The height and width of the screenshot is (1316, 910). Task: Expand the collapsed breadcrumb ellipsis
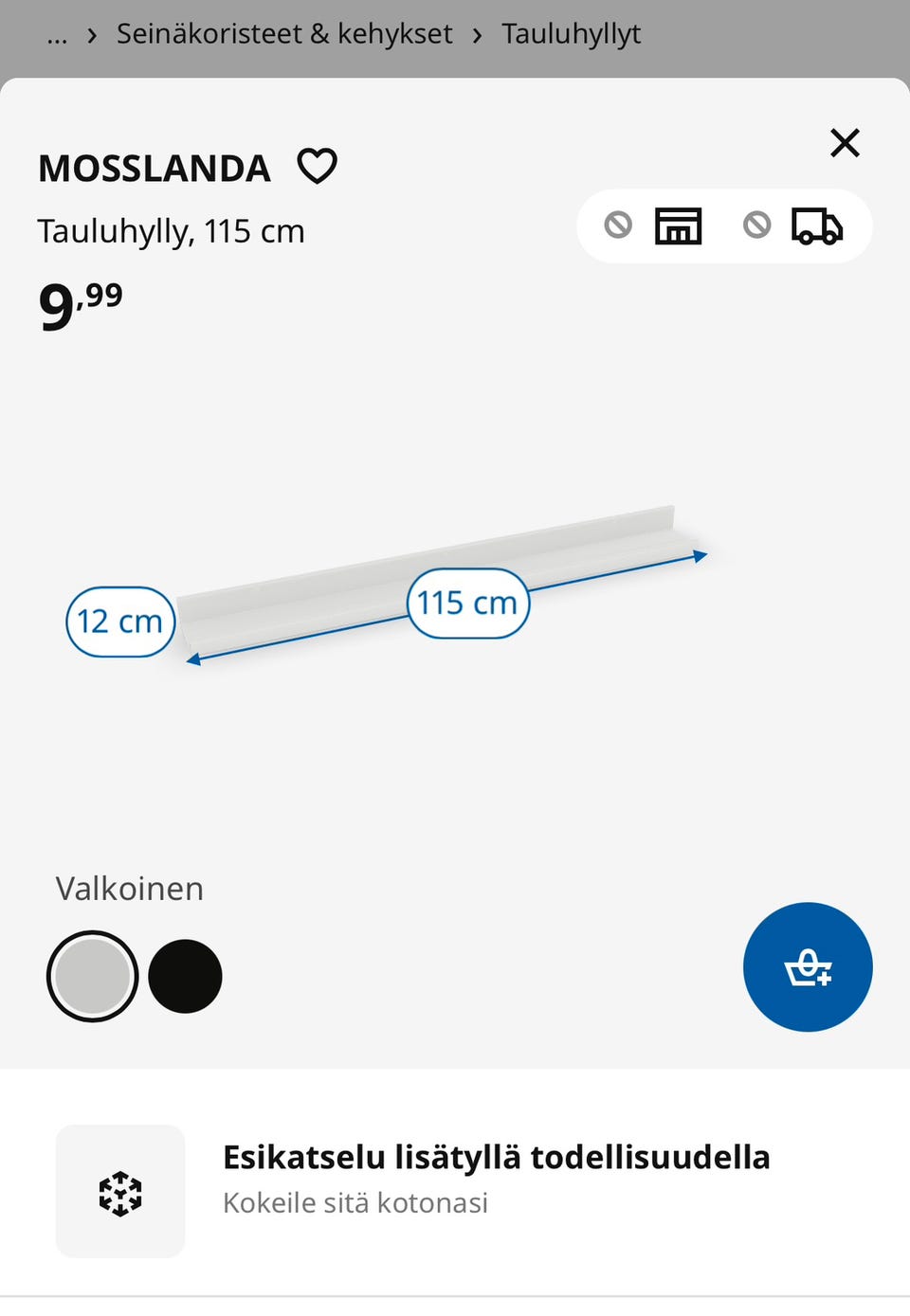pos(57,36)
